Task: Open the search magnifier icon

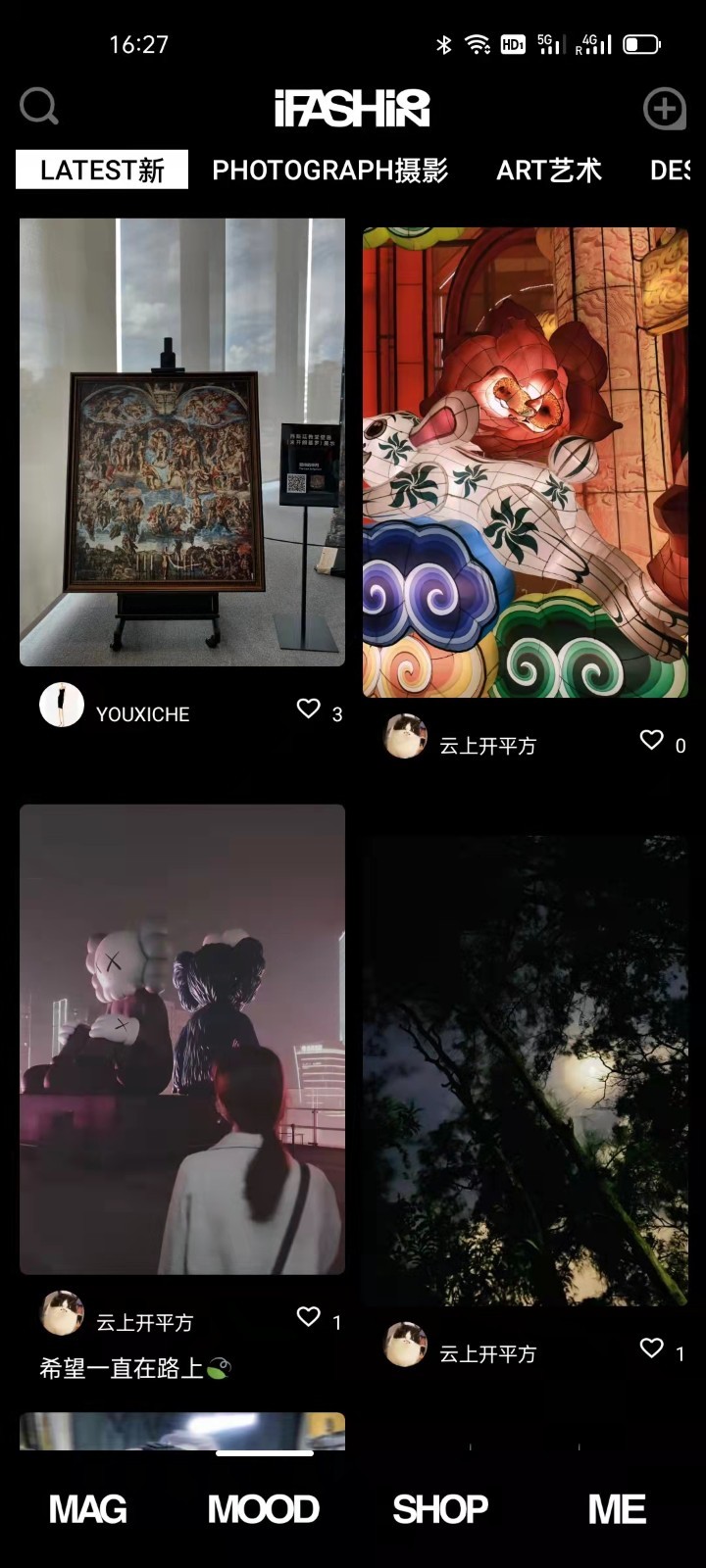Action: click(x=39, y=107)
